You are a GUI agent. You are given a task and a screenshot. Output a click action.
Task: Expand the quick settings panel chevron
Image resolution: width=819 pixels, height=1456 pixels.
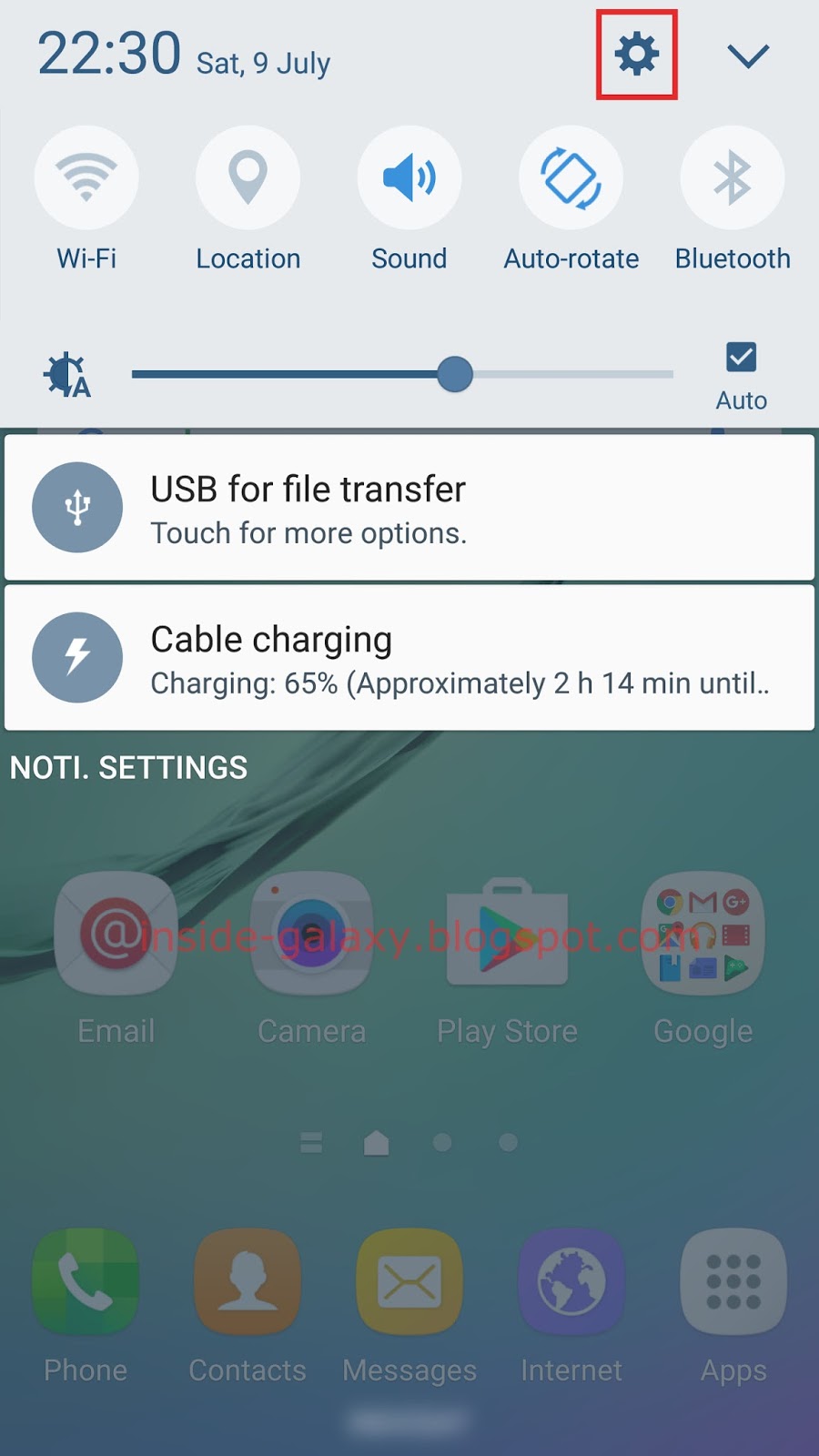[748, 56]
